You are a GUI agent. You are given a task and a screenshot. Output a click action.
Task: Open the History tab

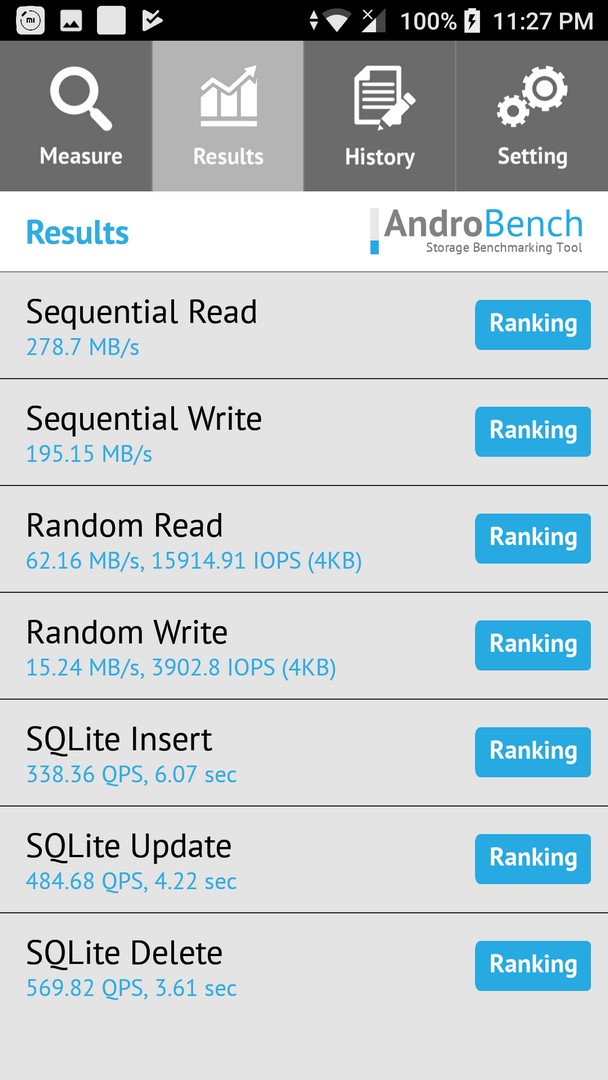coord(379,116)
